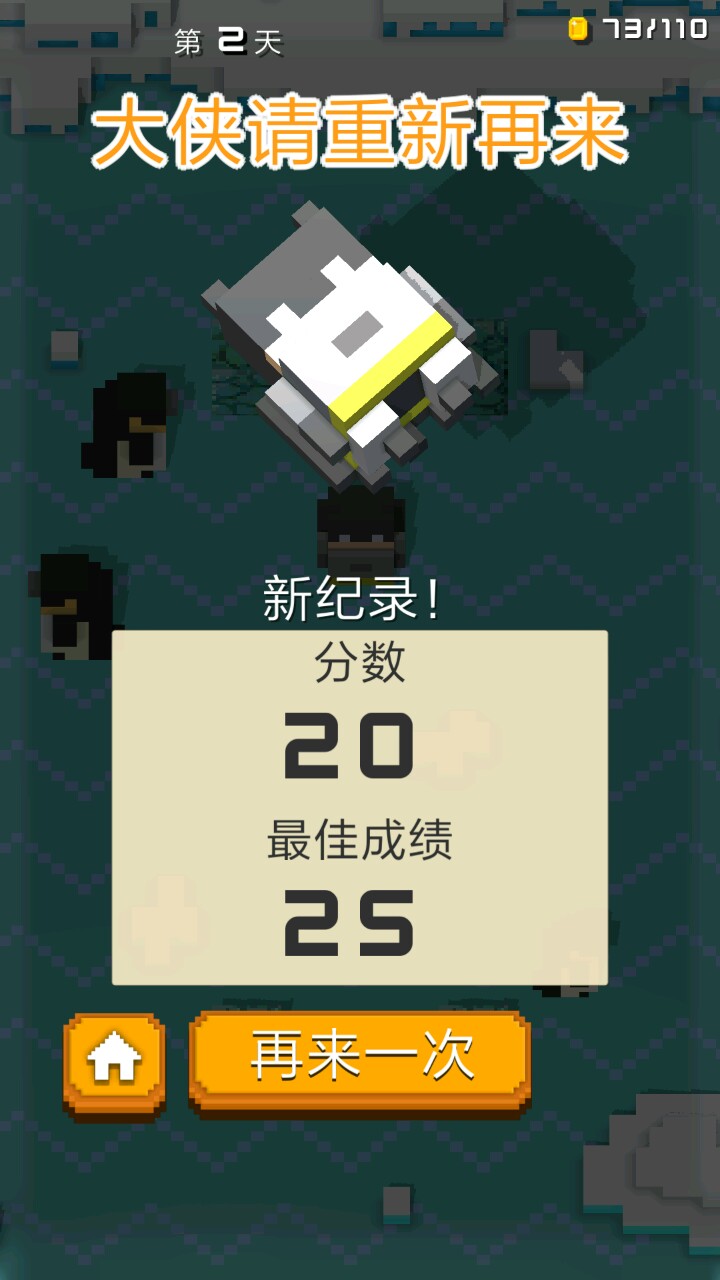Image resolution: width=720 pixels, height=1280 pixels.
Task: Return to home via house icon
Action: (x=114, y=1062)
